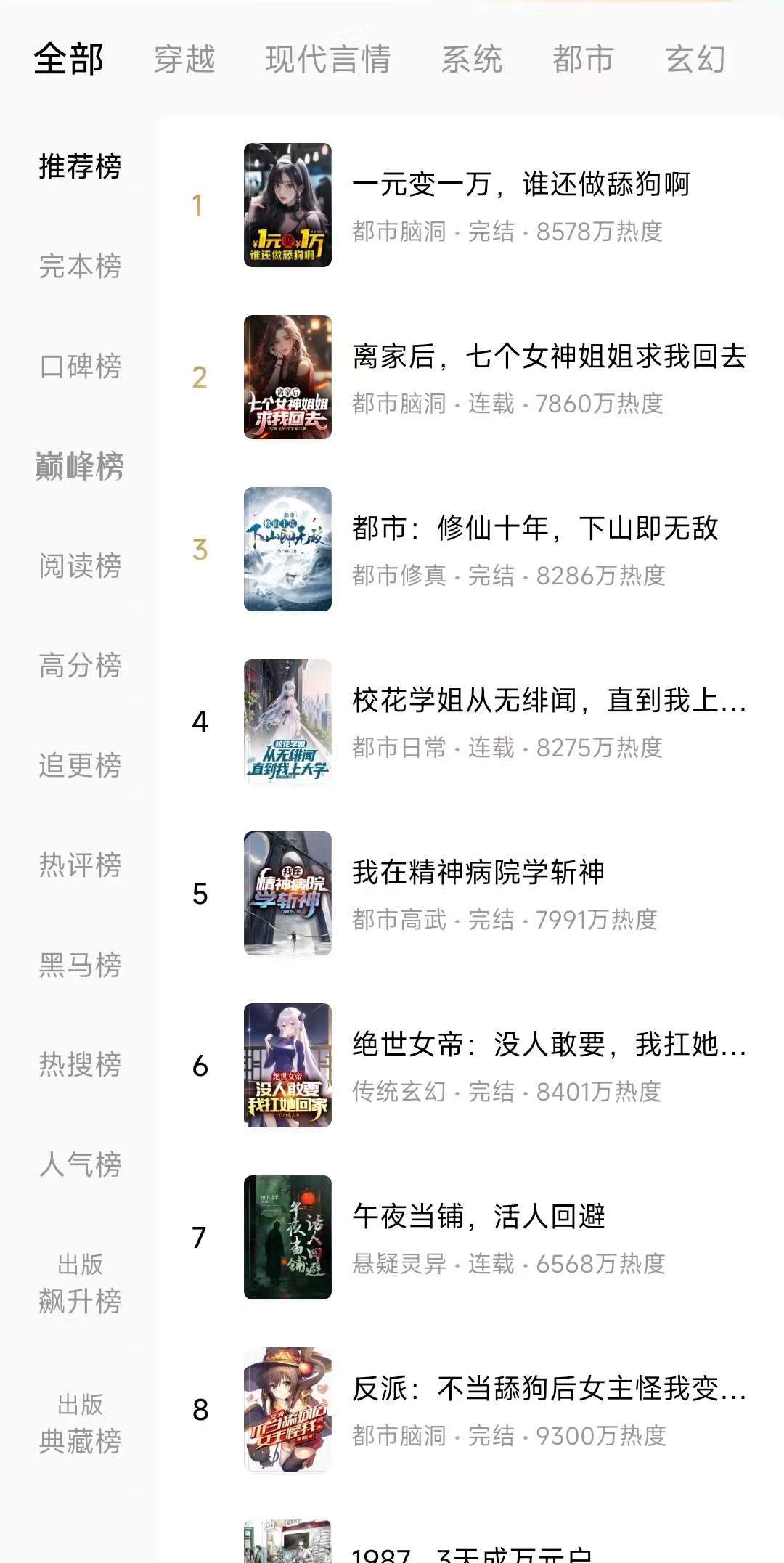Screen dimensions: 784x1563
Task: Open the book 都市：修仙十年，下山即无敌
Action: (535, 529)
